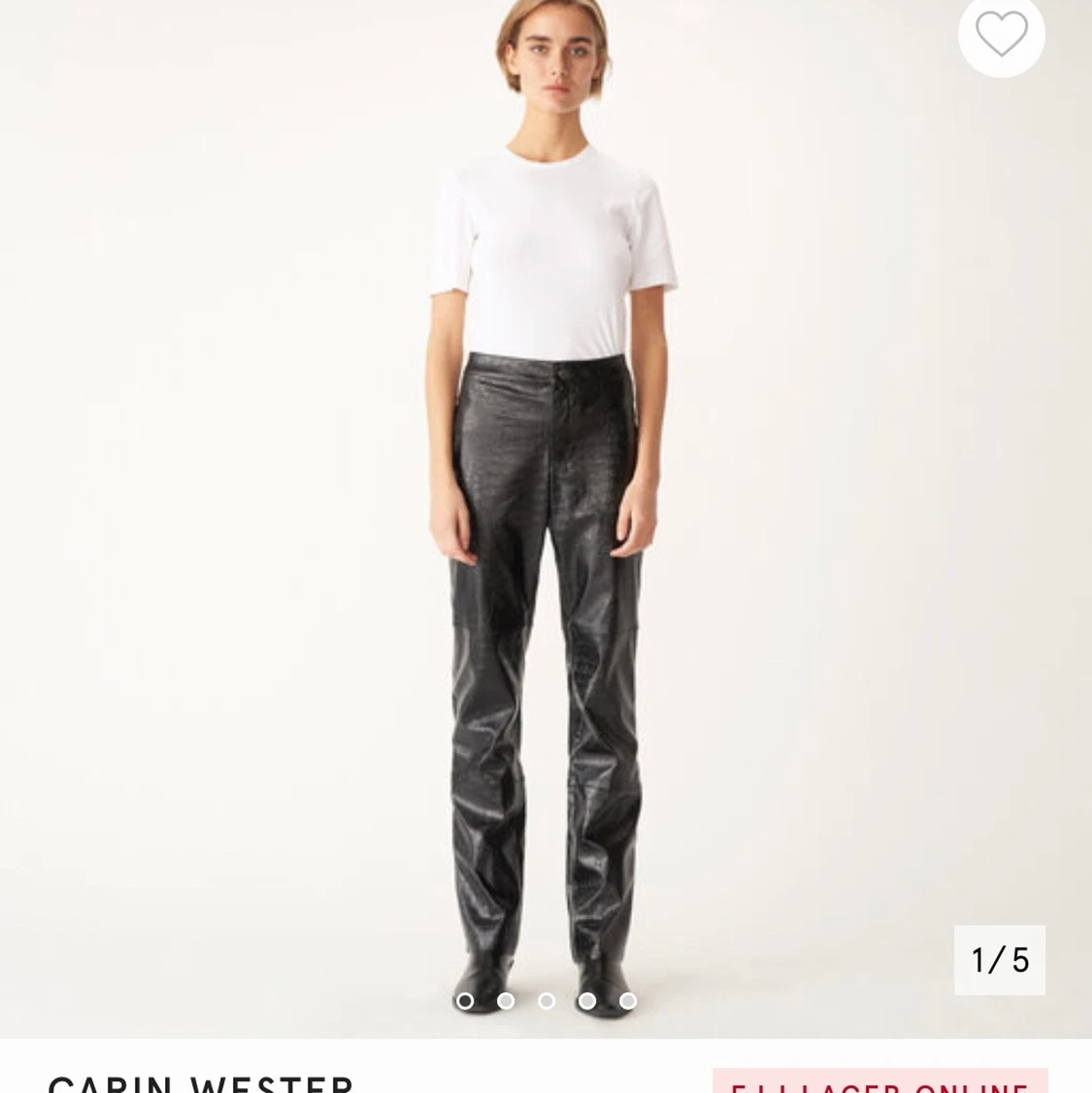Open the product photo in full view
Image resolution: width=1092 pixels, height=1093 pixels.
546,505
